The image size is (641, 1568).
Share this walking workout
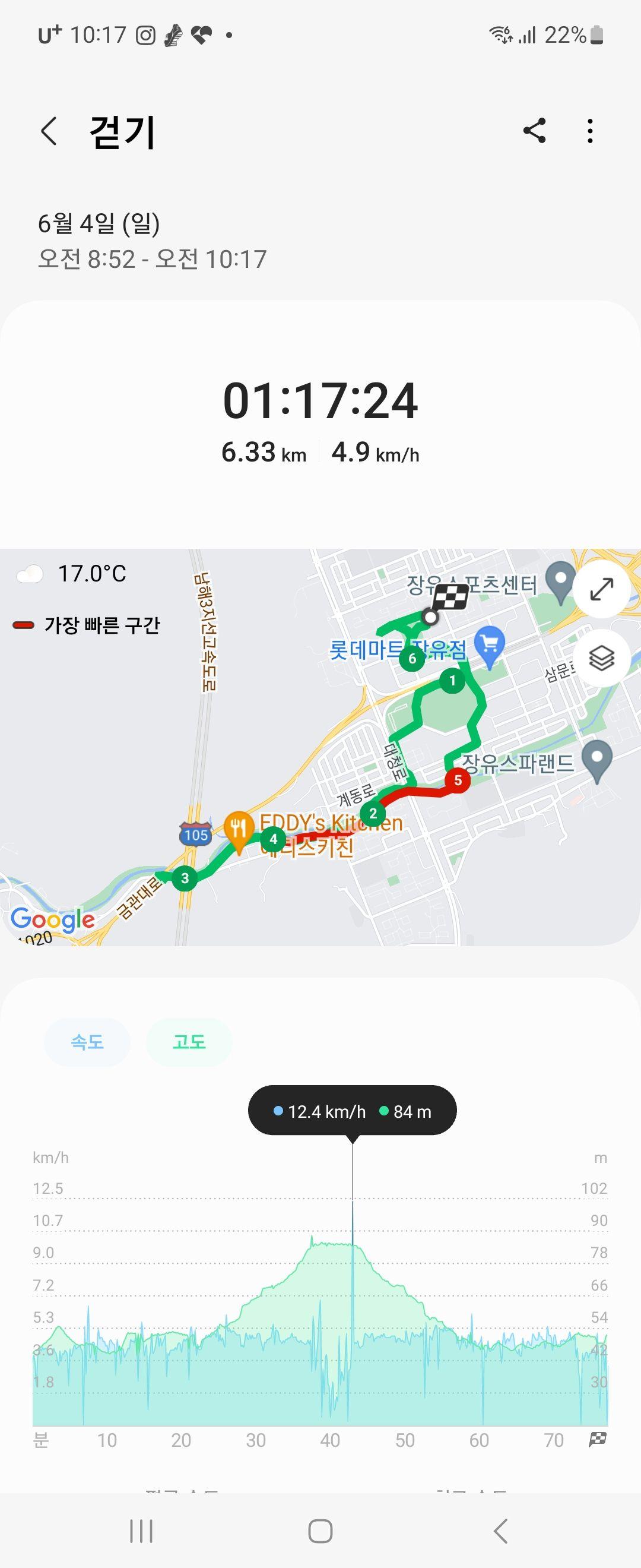tap(535, 131)
